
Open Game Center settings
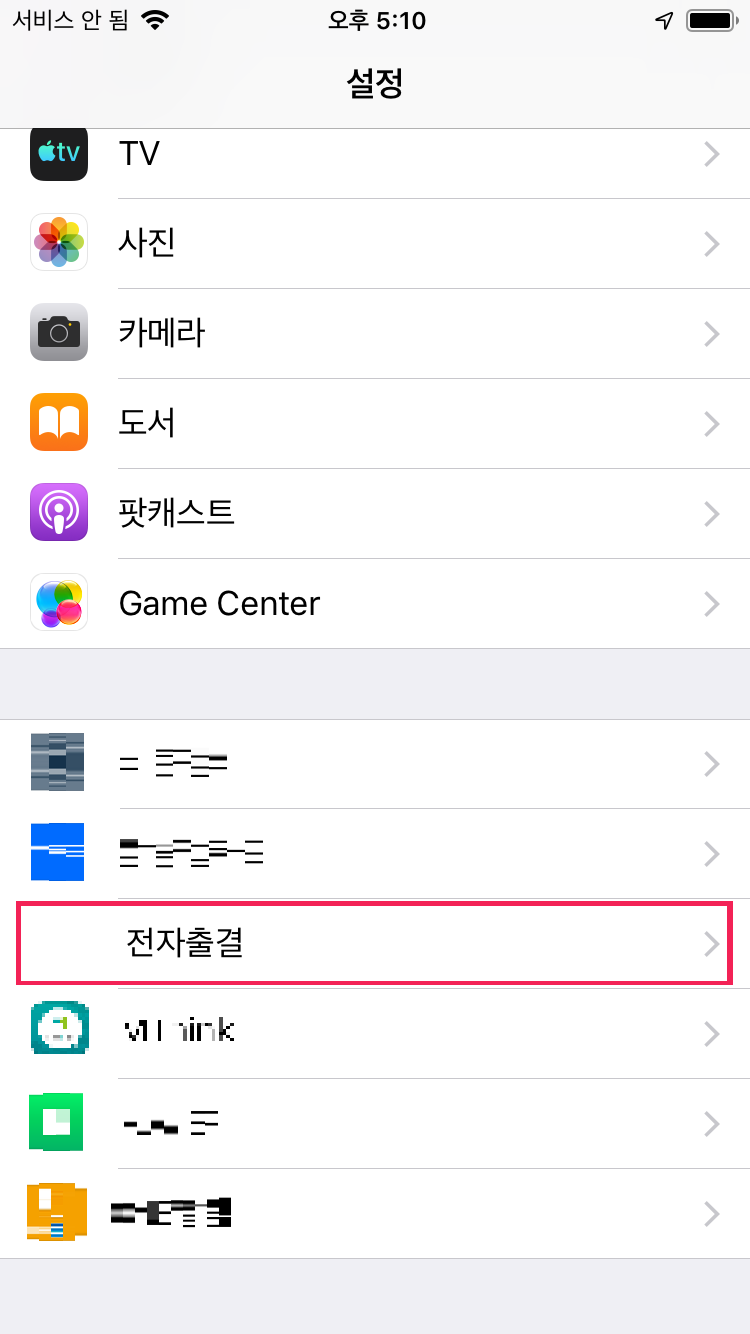click(x=375, y=603)
